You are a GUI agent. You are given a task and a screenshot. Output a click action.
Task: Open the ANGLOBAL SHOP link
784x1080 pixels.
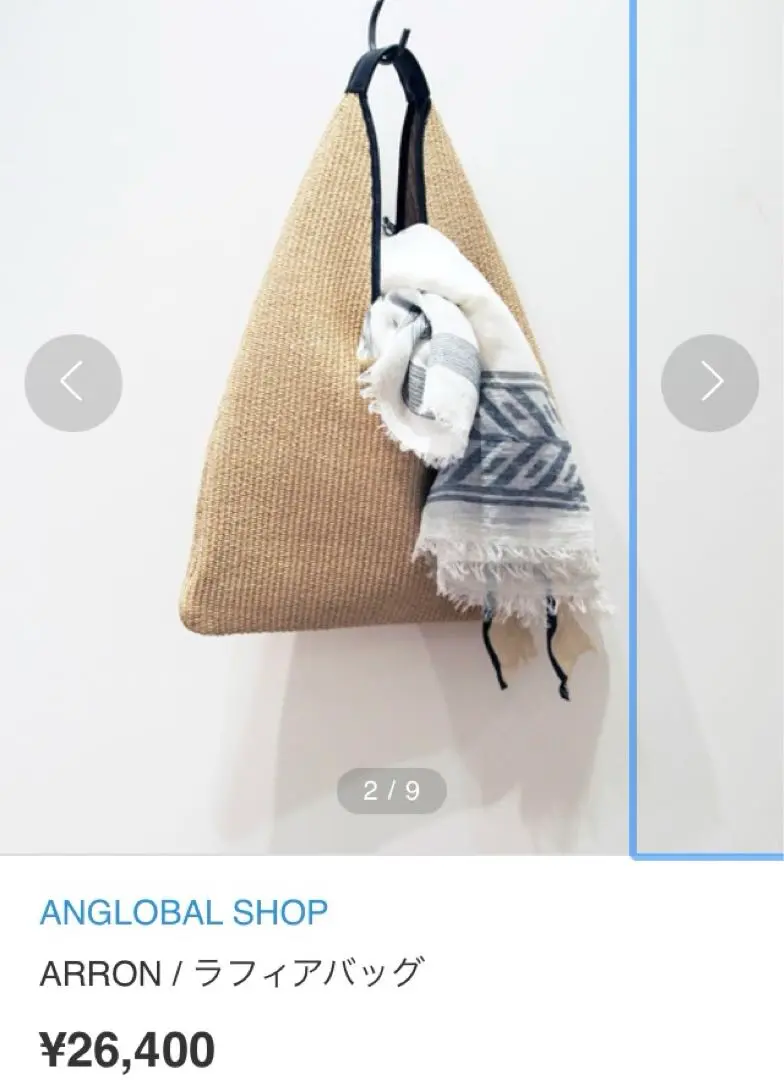point(183,912)
